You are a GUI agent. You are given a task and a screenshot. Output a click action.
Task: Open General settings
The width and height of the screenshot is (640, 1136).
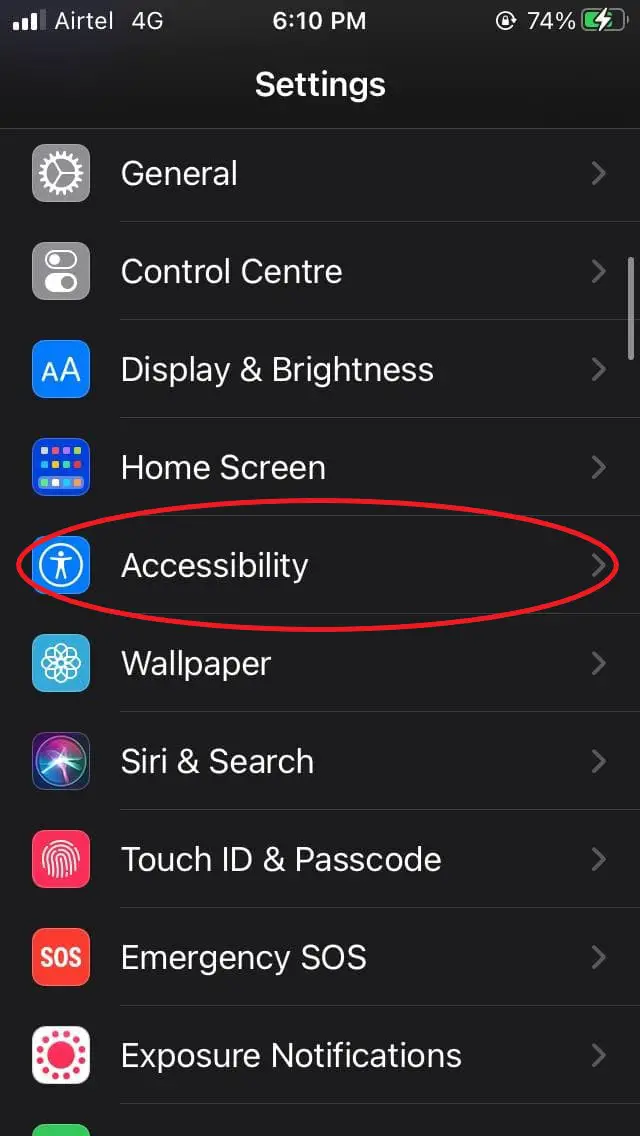[320, 174]
